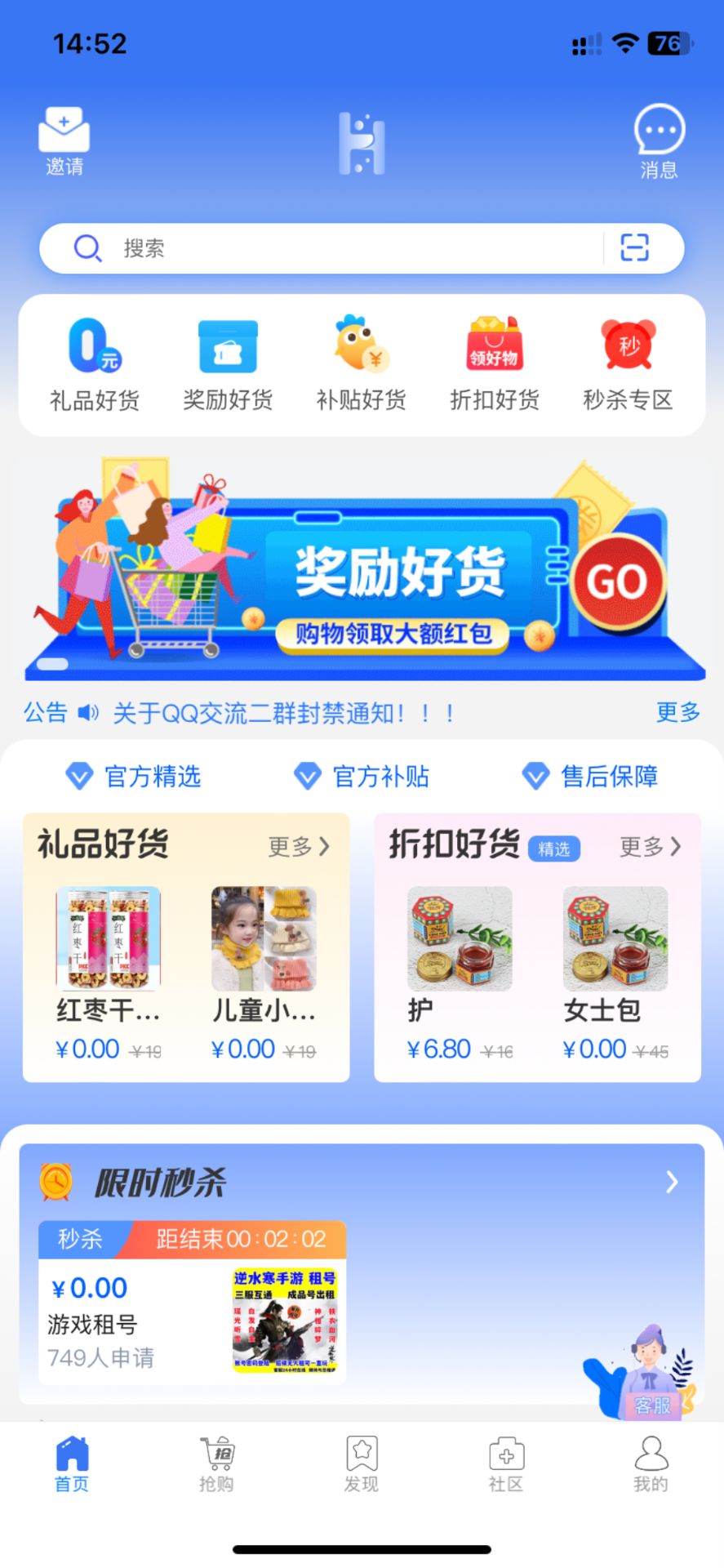View more announcements via 更多
Viewport: 724px width, 1568px height.
pos(677,712)
